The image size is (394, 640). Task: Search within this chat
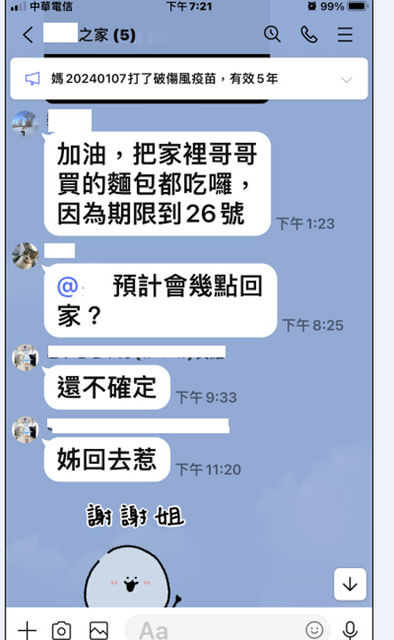272,34
